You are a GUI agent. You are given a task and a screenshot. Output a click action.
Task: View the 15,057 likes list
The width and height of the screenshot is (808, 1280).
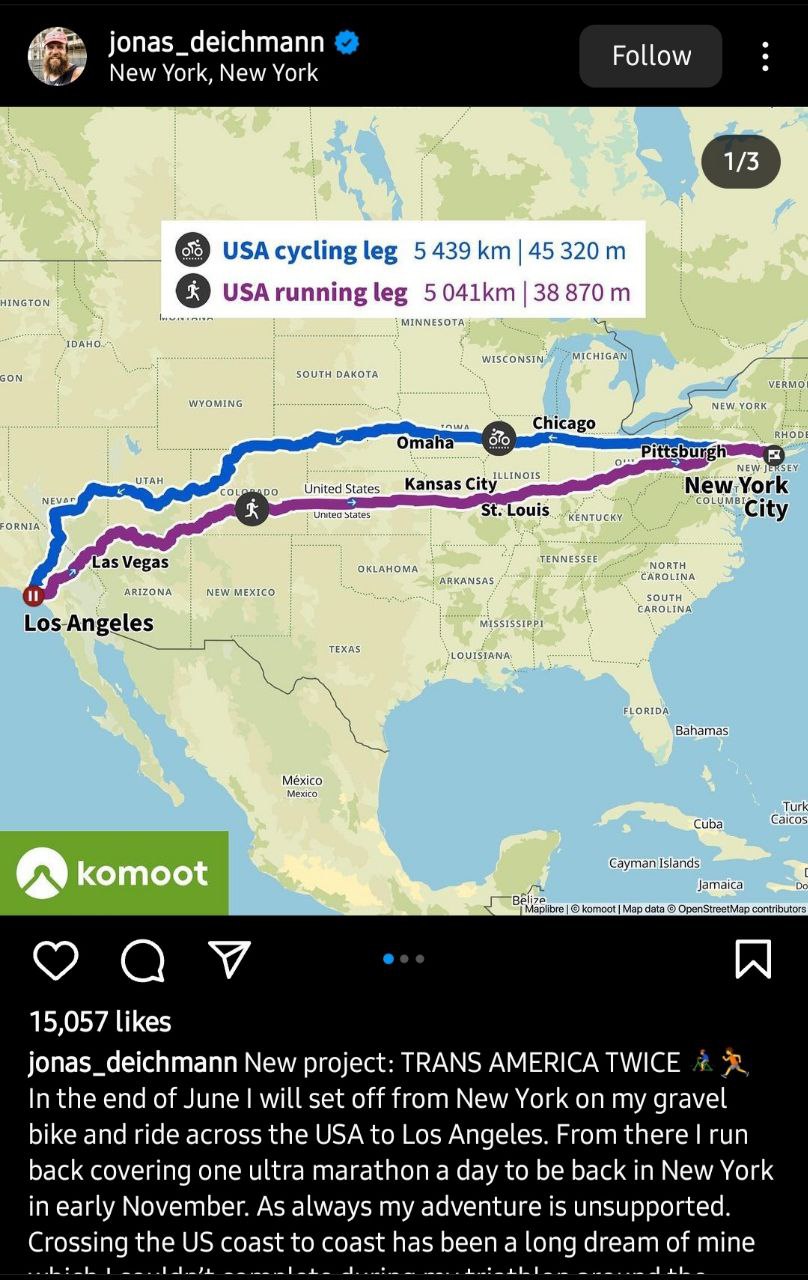coord(100,1021)
